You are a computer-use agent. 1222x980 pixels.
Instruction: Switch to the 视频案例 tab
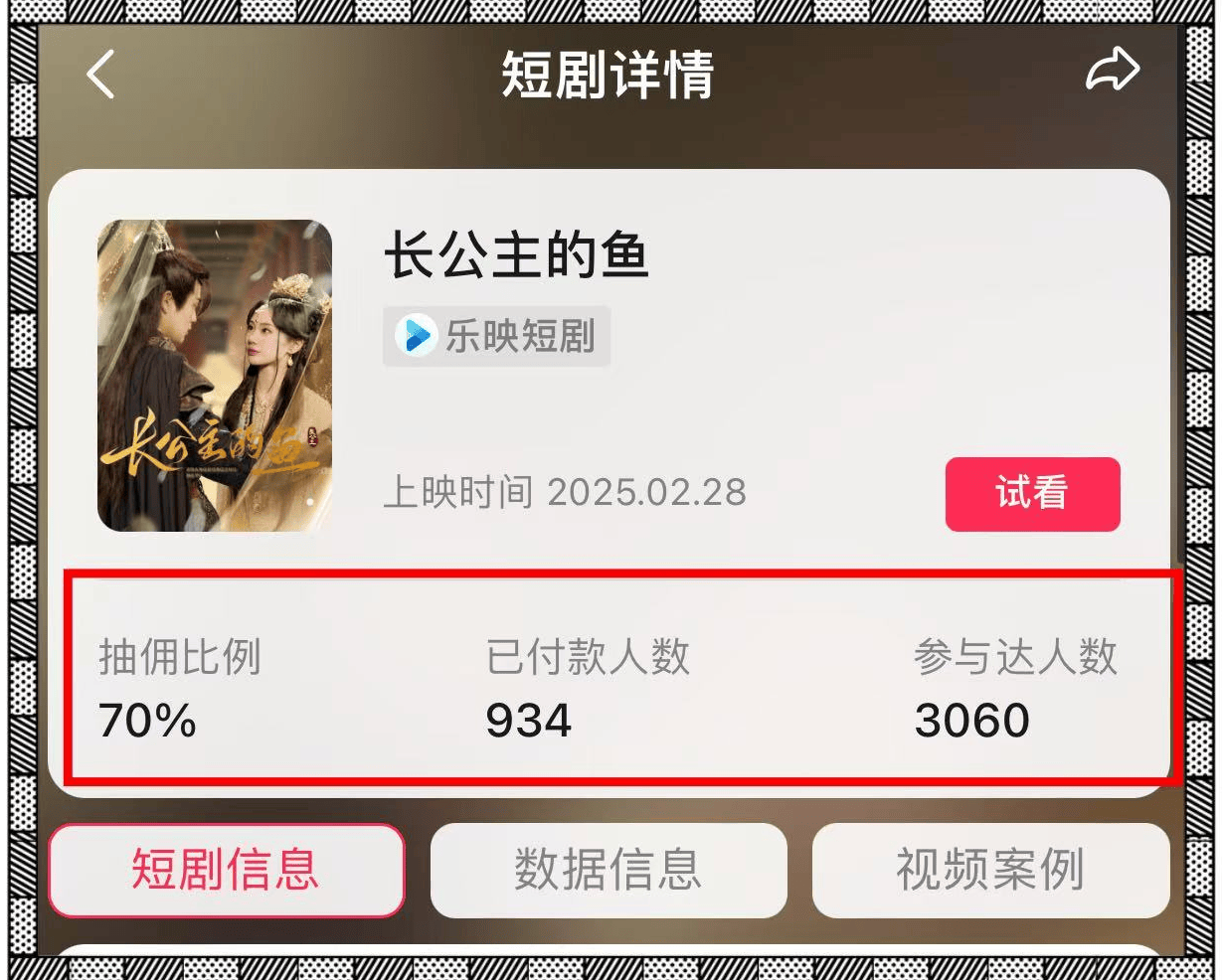pyautogui.click(x=990, y=871)
